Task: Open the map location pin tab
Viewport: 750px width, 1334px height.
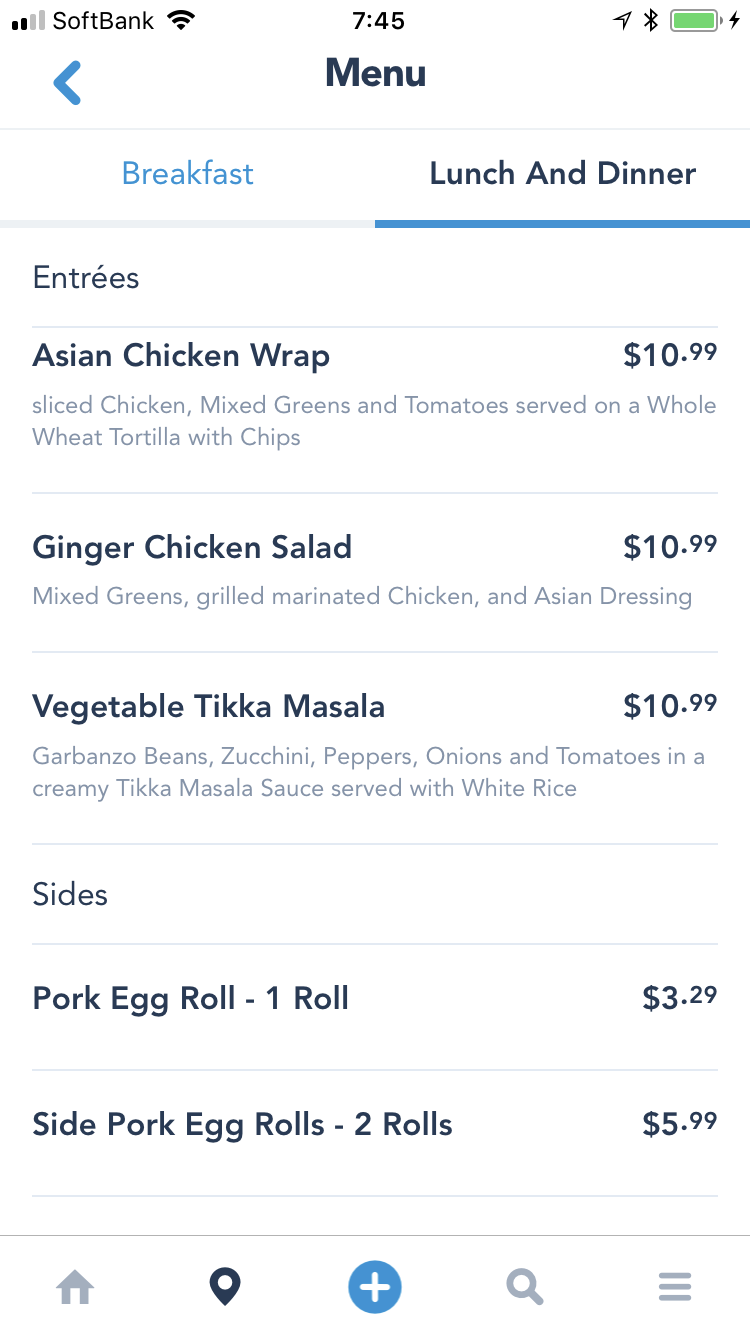Action: (225, 1286)
